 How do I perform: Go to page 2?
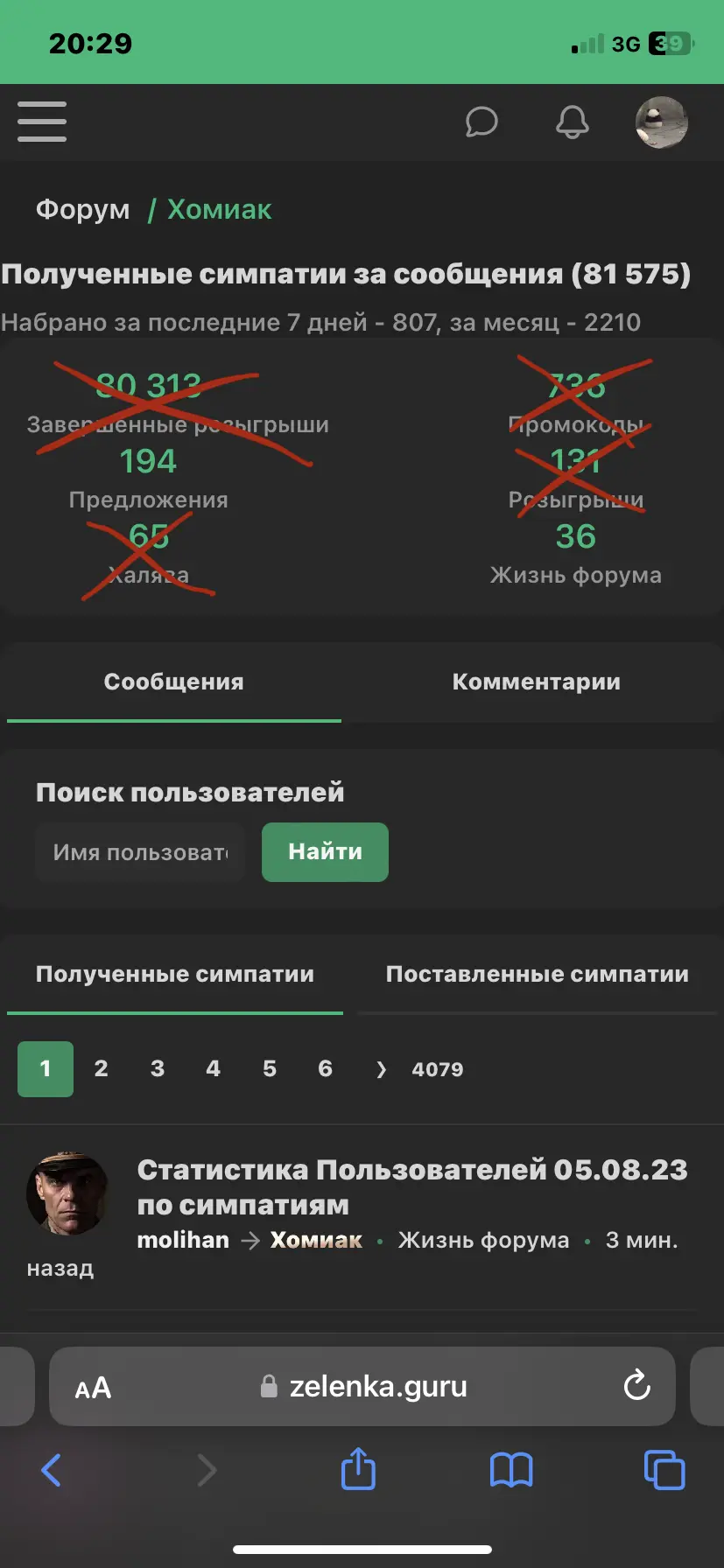coord(102,1068)
